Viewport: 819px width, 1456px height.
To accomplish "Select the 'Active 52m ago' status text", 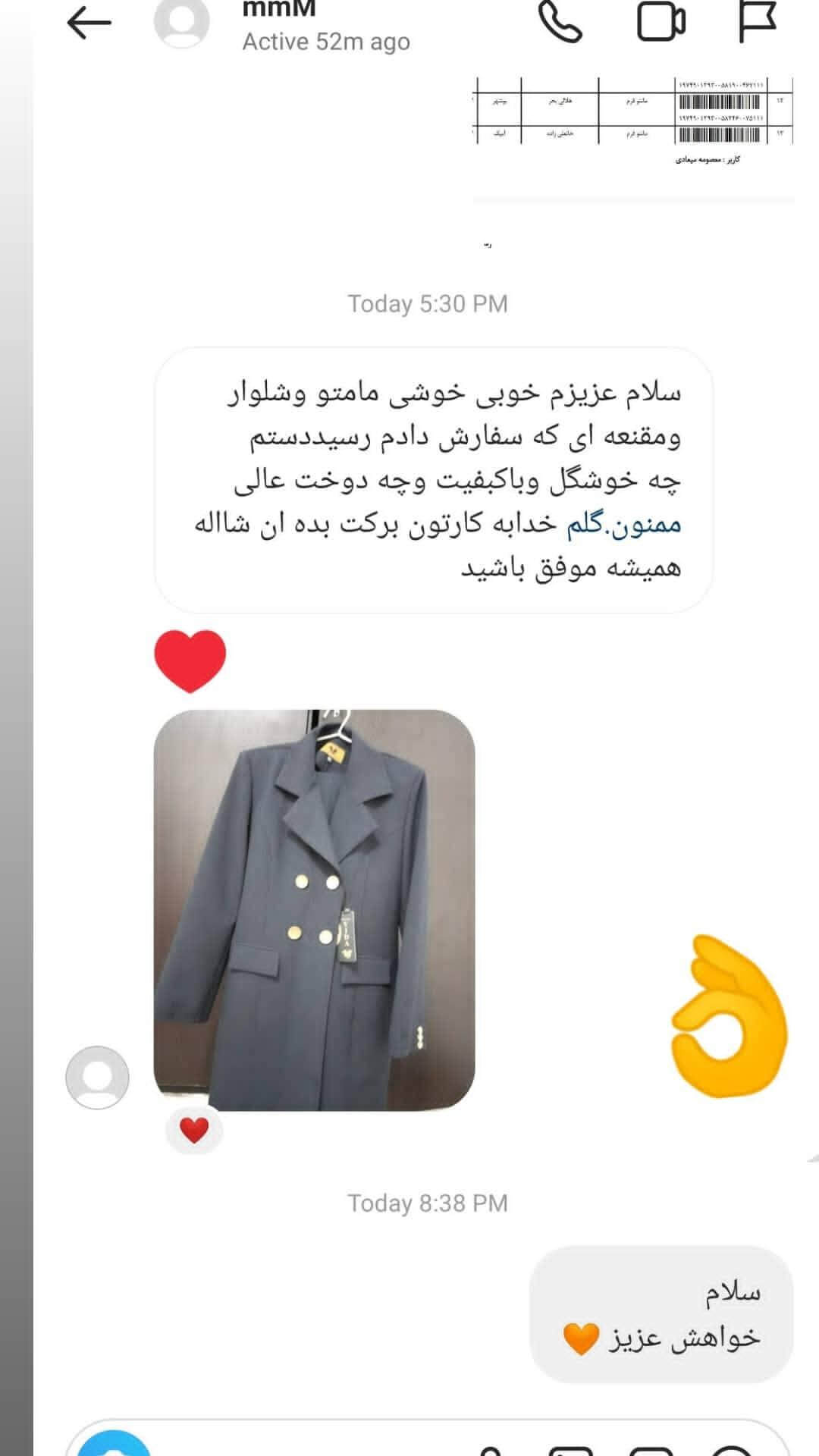I will [x=325, y=42].
